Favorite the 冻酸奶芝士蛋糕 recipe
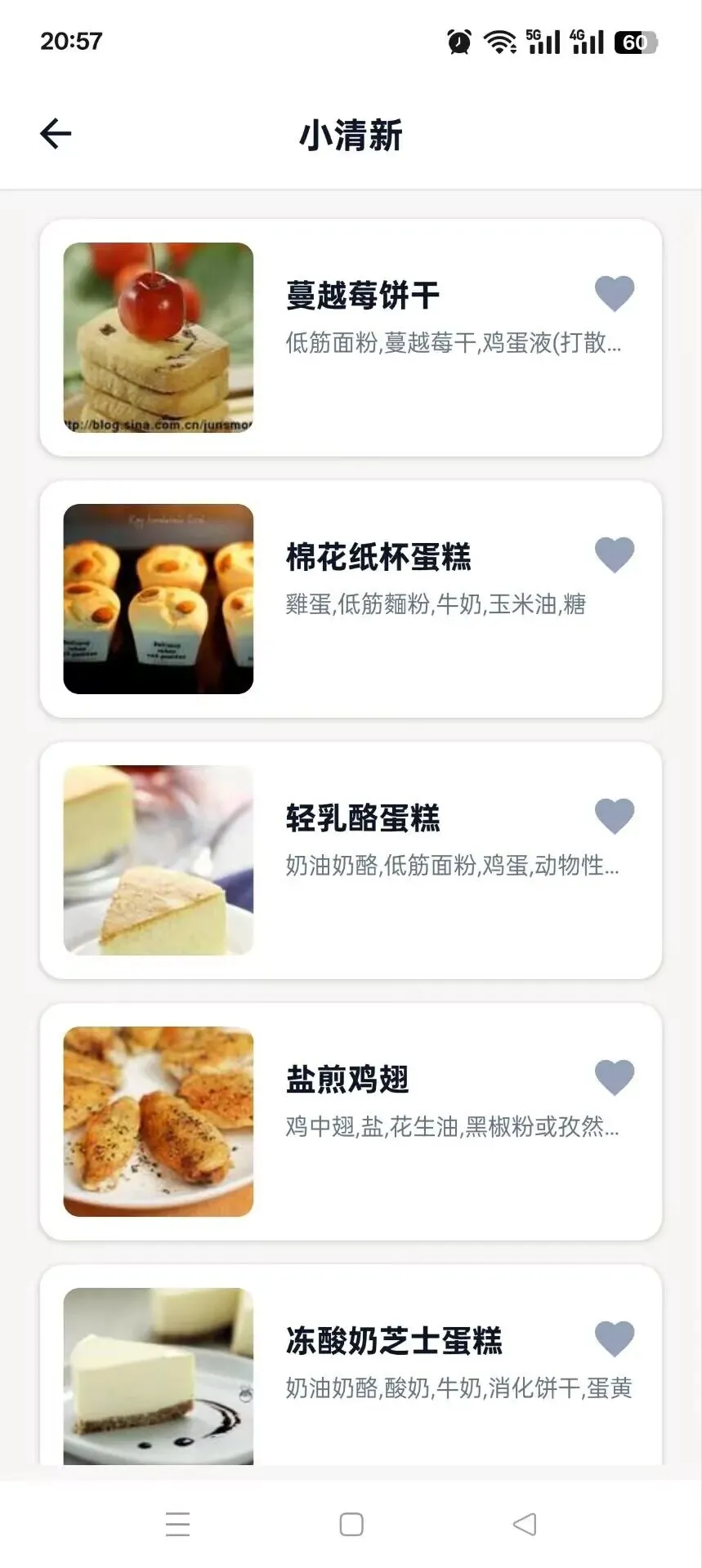The height and width of the screenshot is (1568, 702). coord(614,1339)
